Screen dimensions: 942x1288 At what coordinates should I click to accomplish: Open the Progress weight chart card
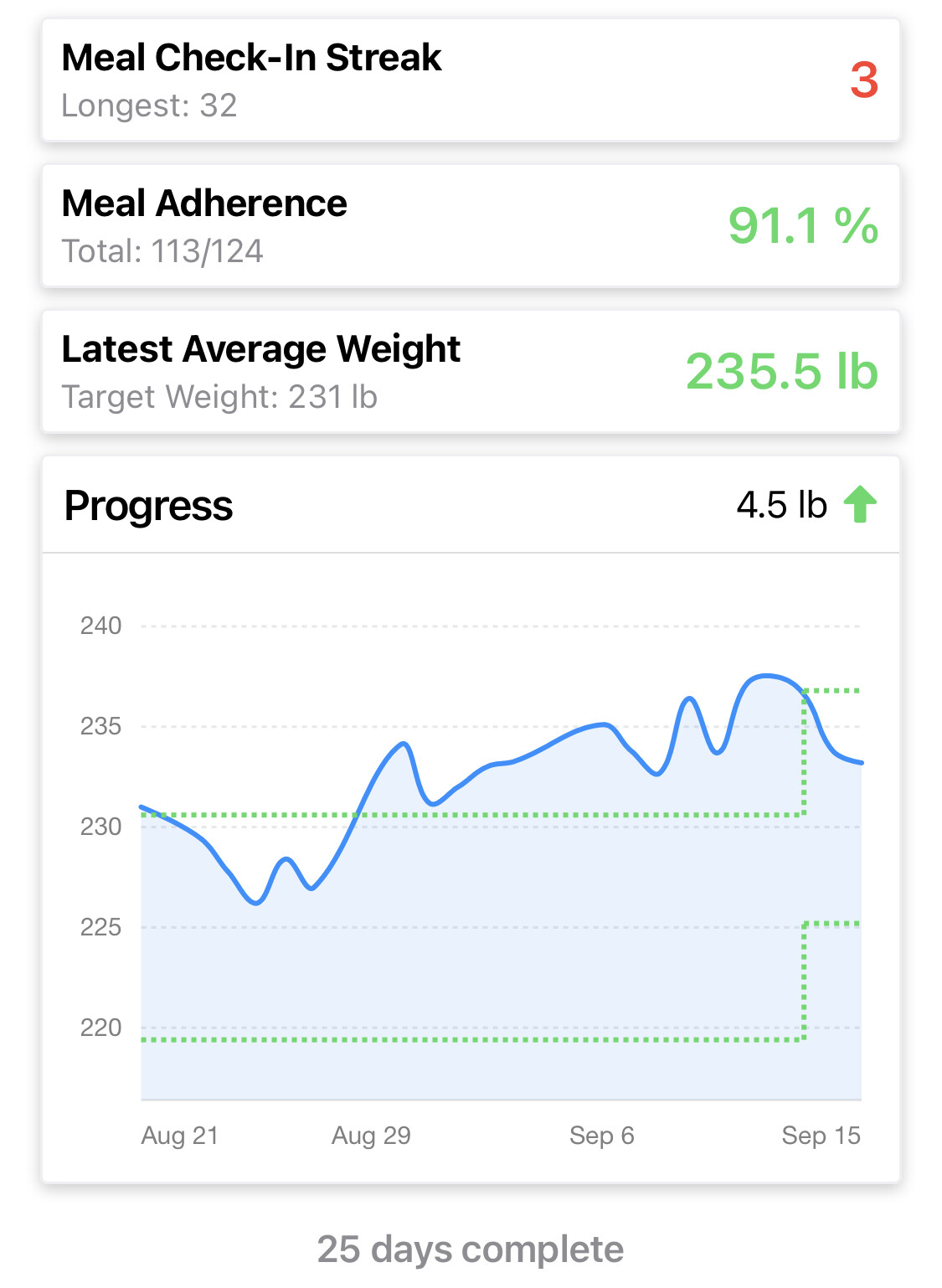pos(471,821)
